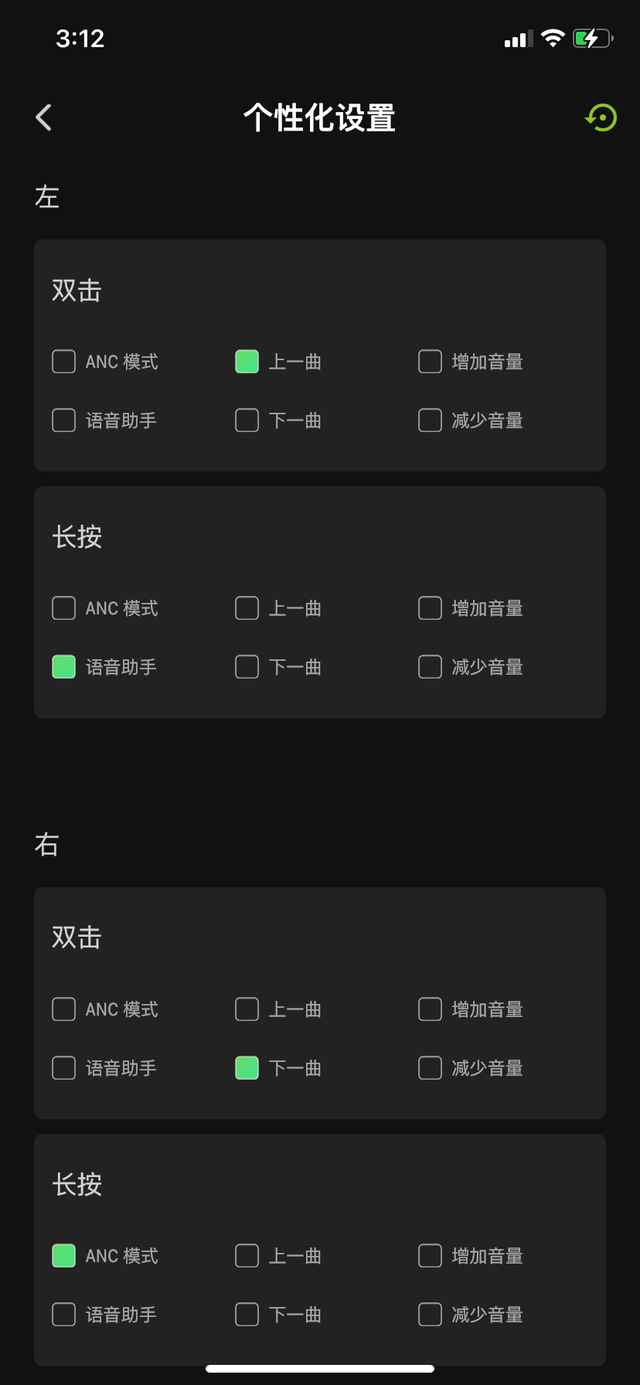640x1385 pixels.
Task: Uncheck ANC 模式 under right 长按
Action: (x=64, y=1256)
